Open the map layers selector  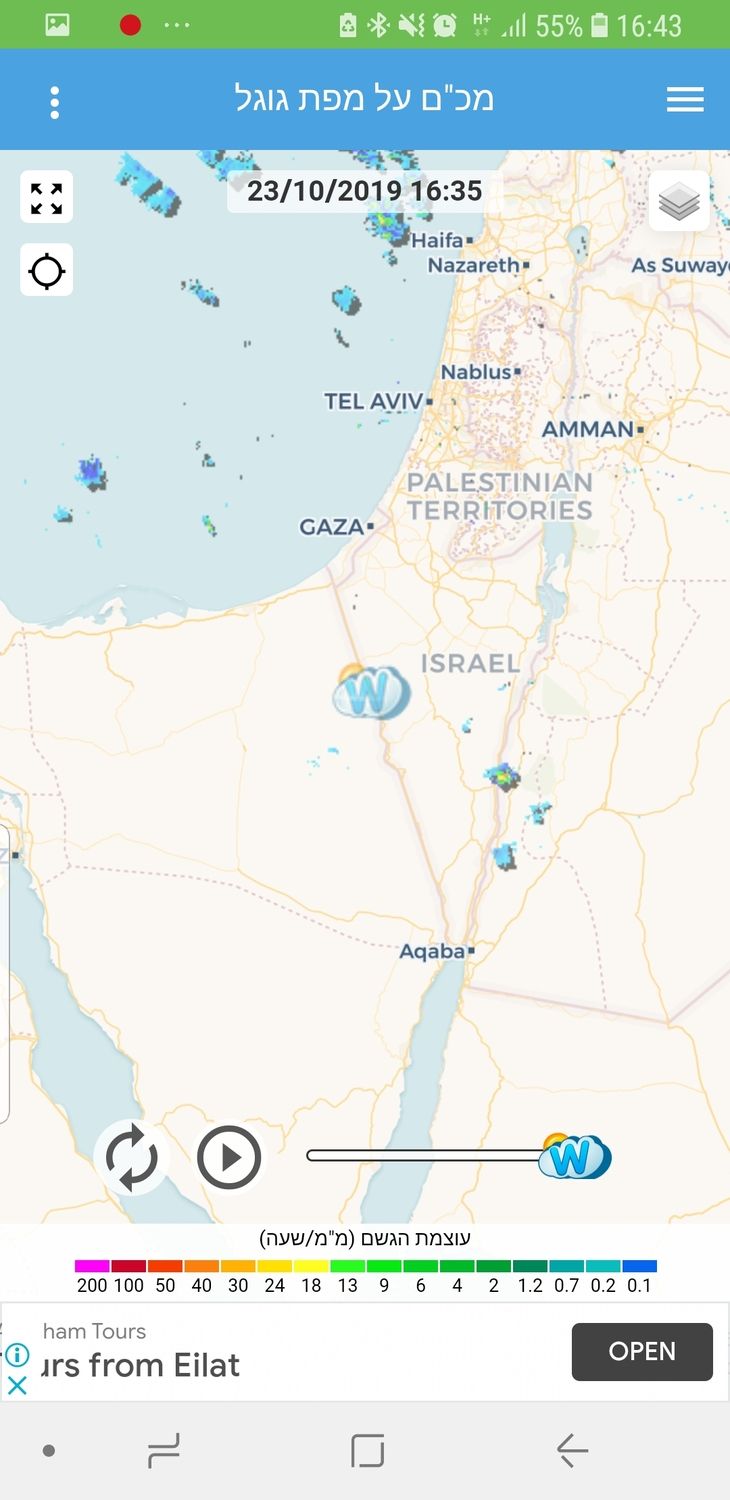(x=679, y=203)
